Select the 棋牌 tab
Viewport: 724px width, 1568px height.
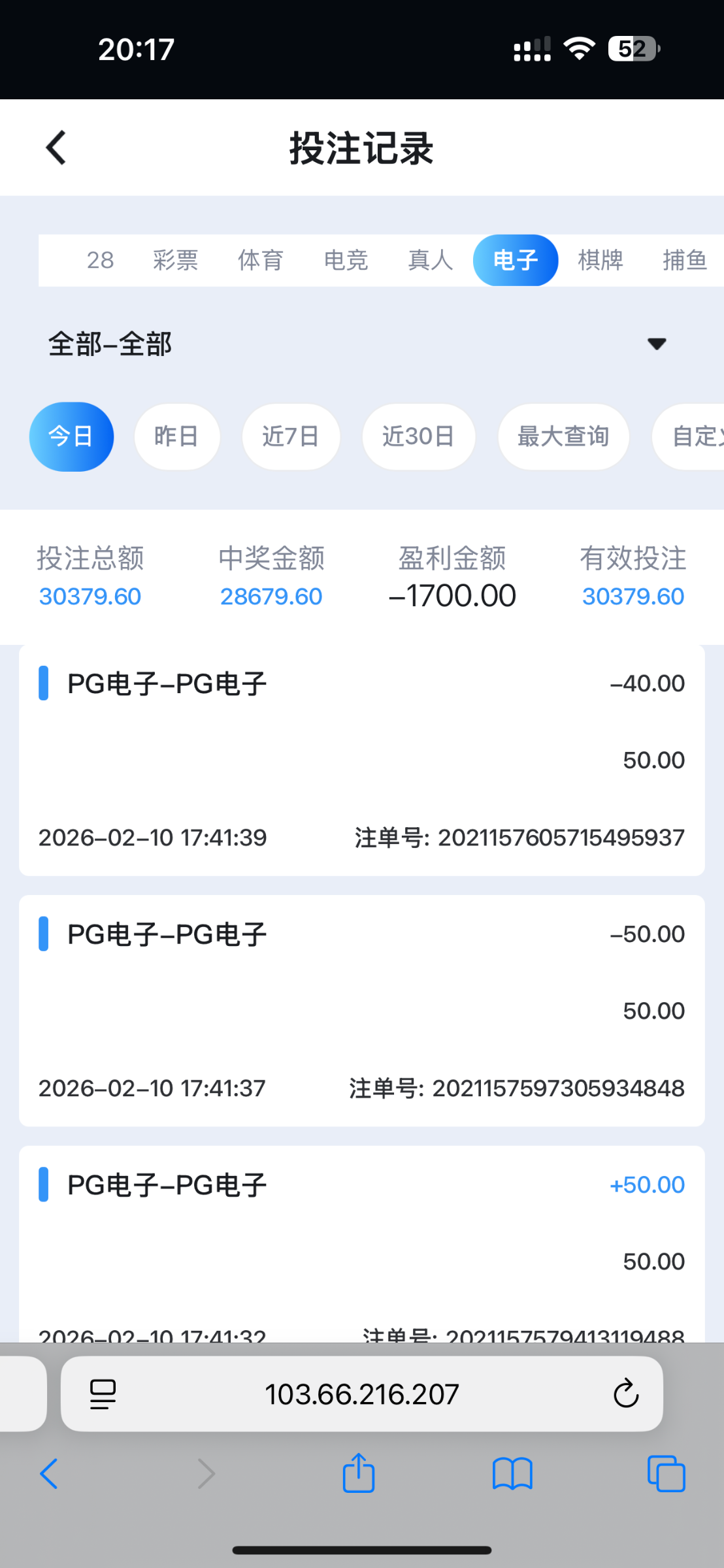pyautogui.click(x=600, y=260)
